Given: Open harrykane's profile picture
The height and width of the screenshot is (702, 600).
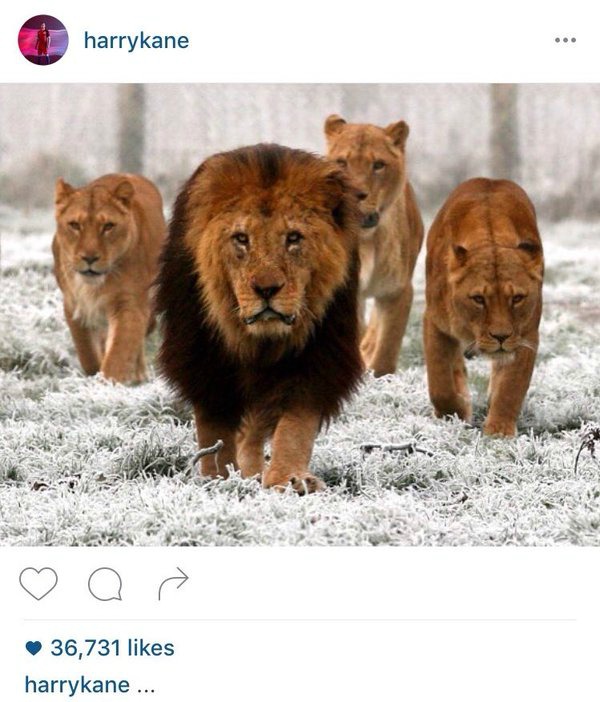Looking at the screenshot, I should point(43,41).
